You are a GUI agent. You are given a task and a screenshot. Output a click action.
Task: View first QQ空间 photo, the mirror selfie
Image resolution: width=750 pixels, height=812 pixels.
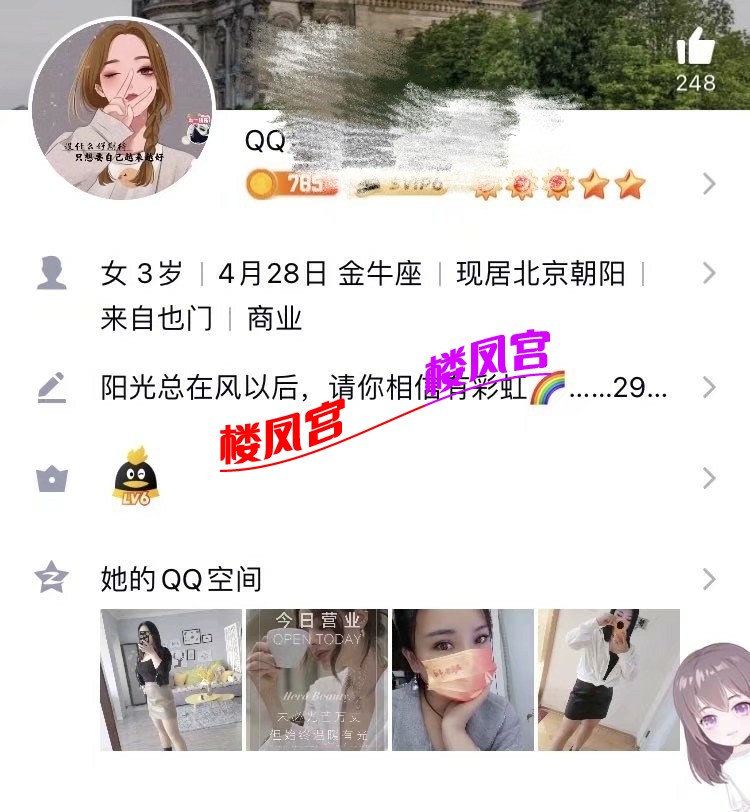click(x=171, y=680)
